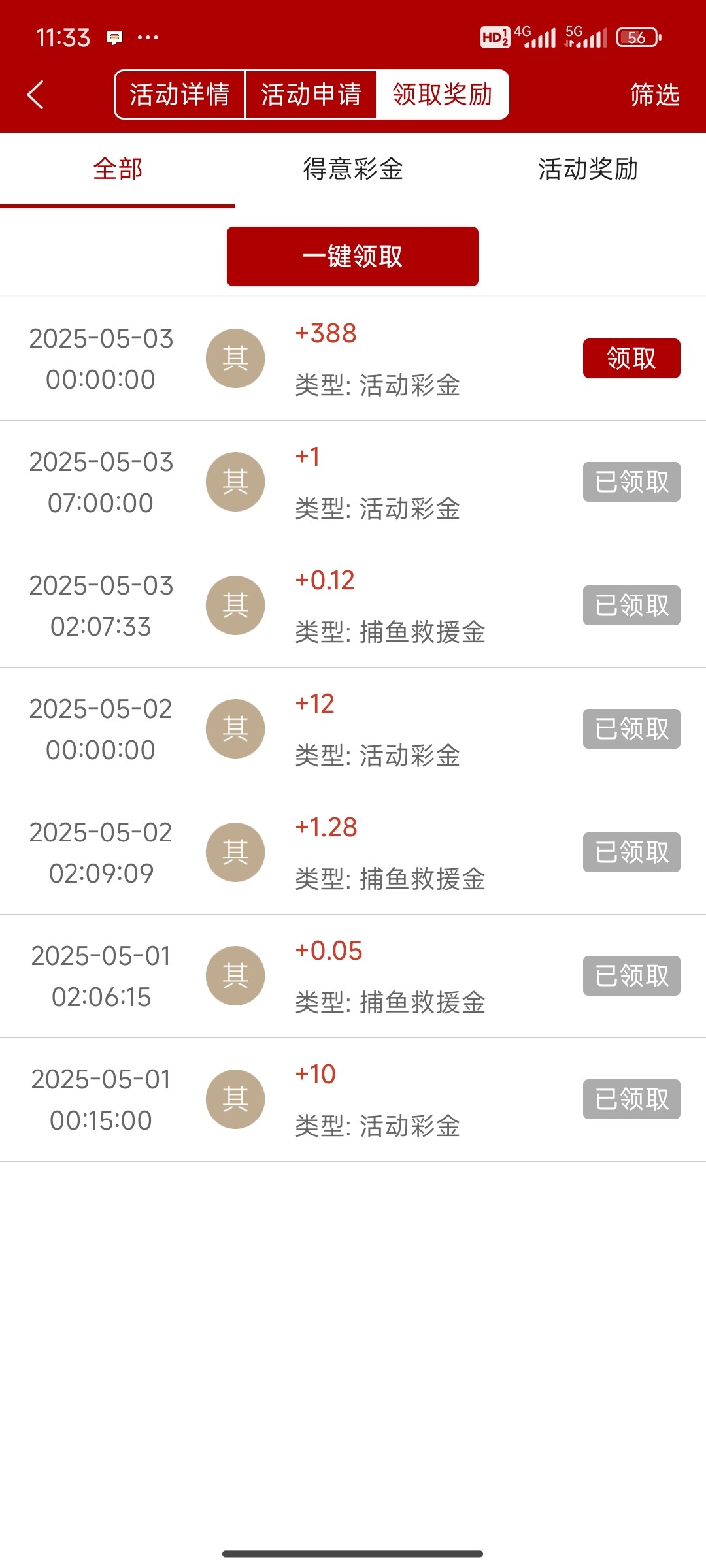
Task: Tap 已领取 on the +1.28 捕鱼救援金 row
Action: click(x=631, y=852)
